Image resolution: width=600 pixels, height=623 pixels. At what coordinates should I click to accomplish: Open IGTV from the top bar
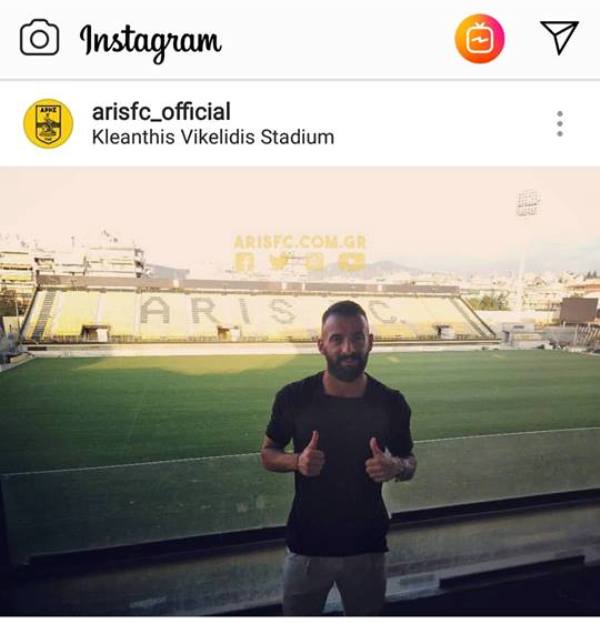(x=479, y=38)
